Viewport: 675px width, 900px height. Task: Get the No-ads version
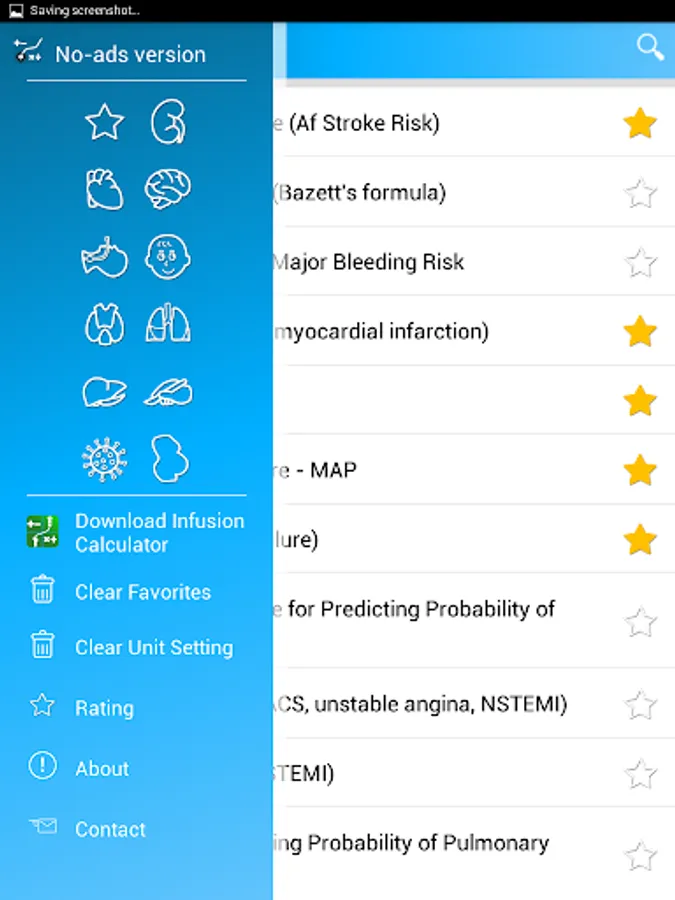pyautogui.click(x=130, y=54)
